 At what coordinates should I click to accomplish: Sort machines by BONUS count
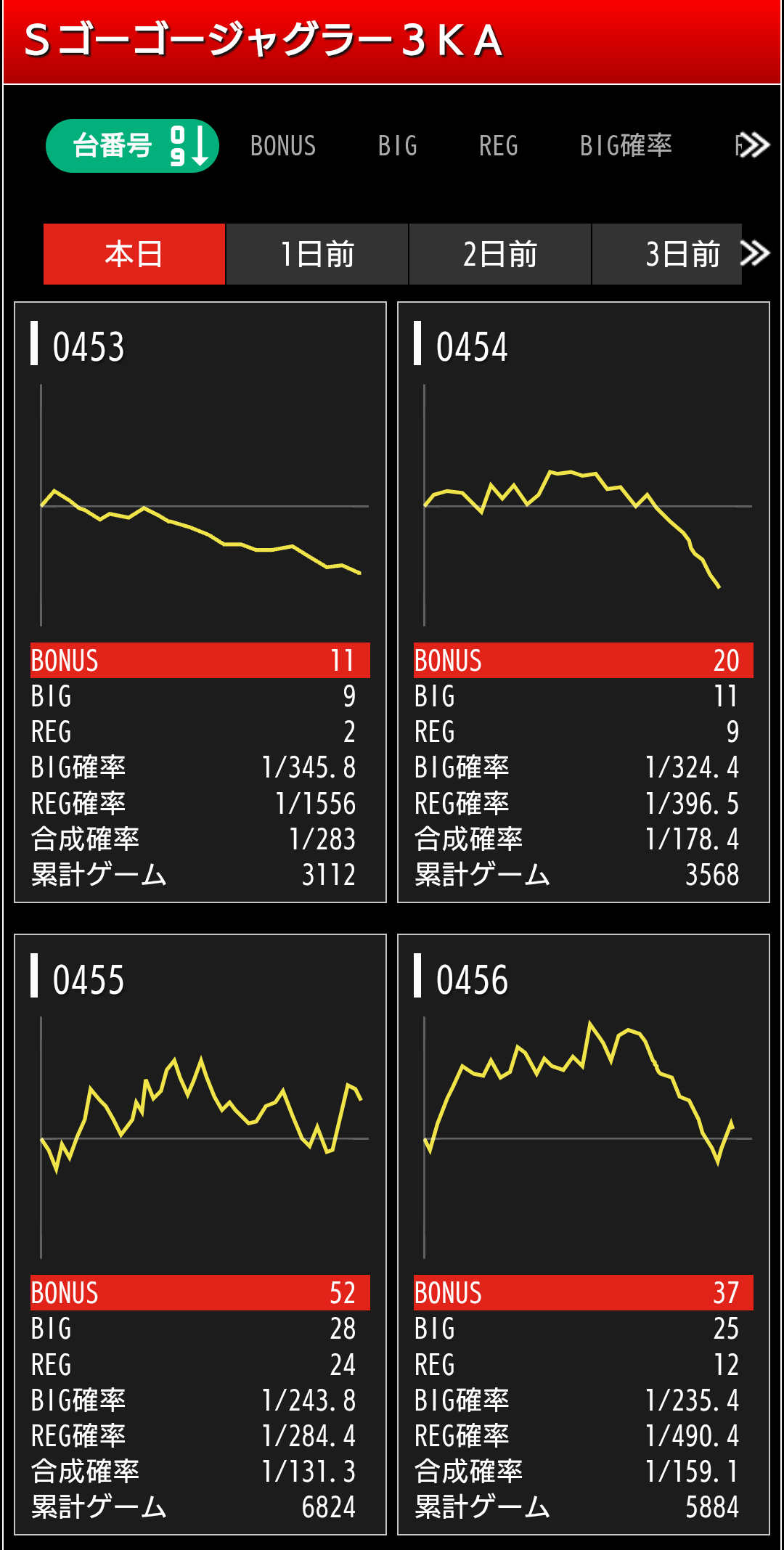point(283,146)
